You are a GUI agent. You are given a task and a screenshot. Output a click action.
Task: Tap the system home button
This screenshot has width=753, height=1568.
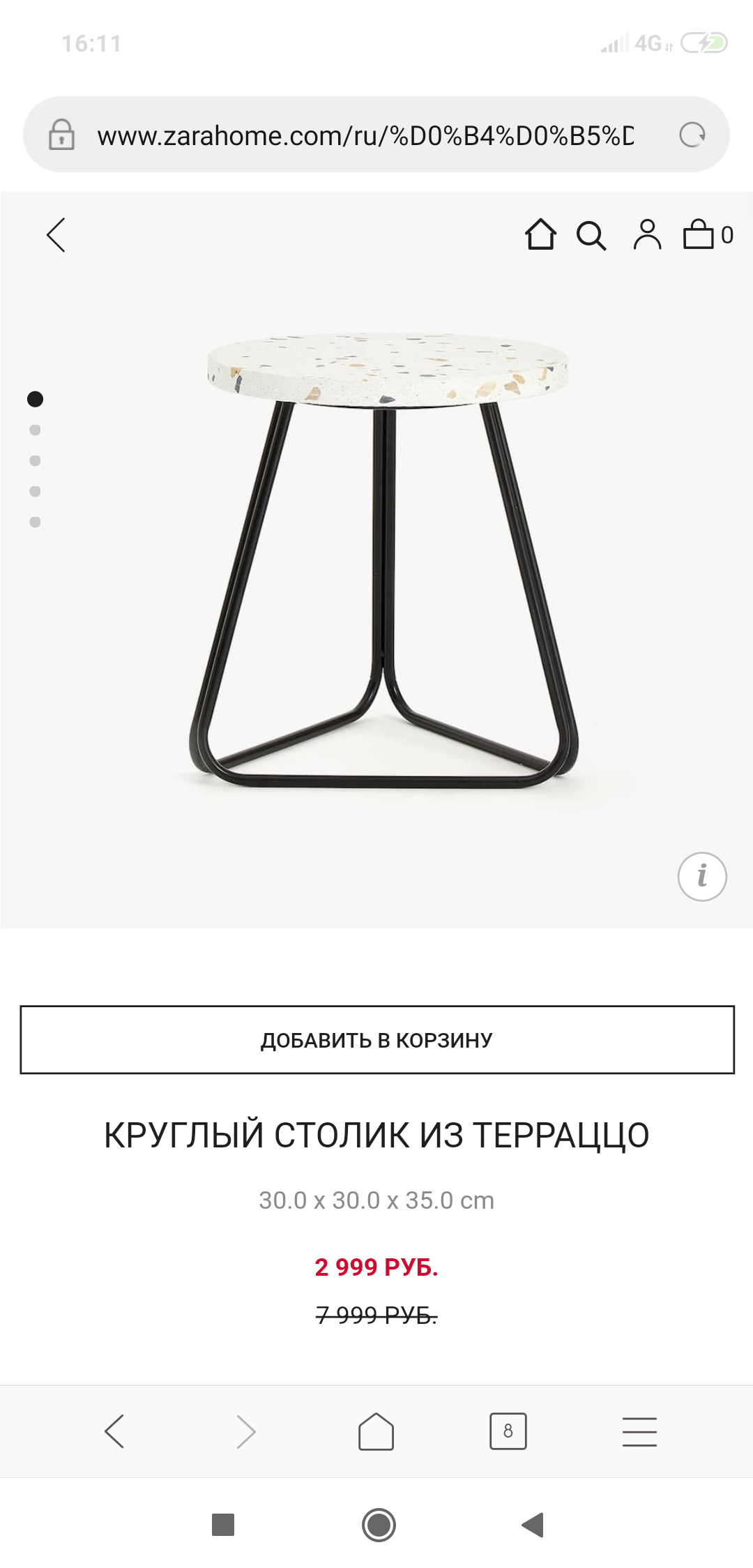click(379, 1525)
